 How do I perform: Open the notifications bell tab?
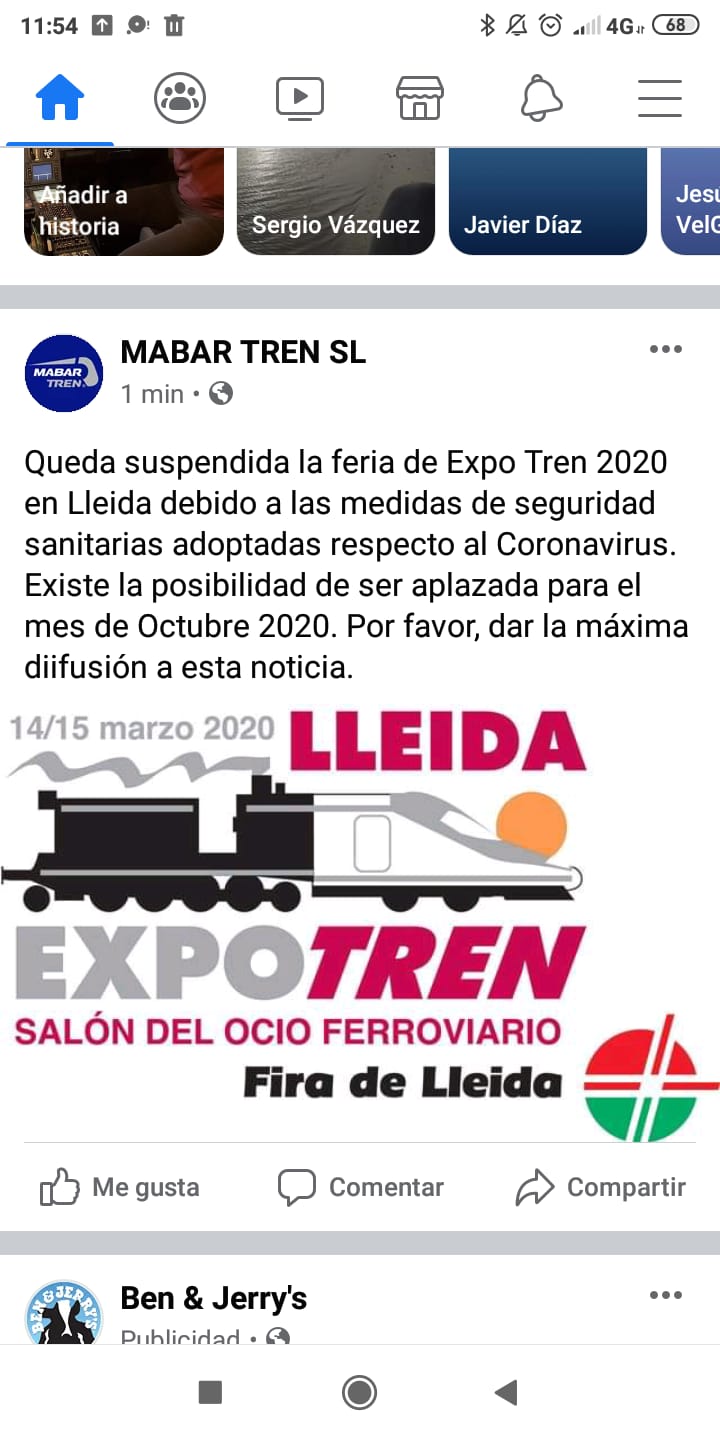point(541,98)
